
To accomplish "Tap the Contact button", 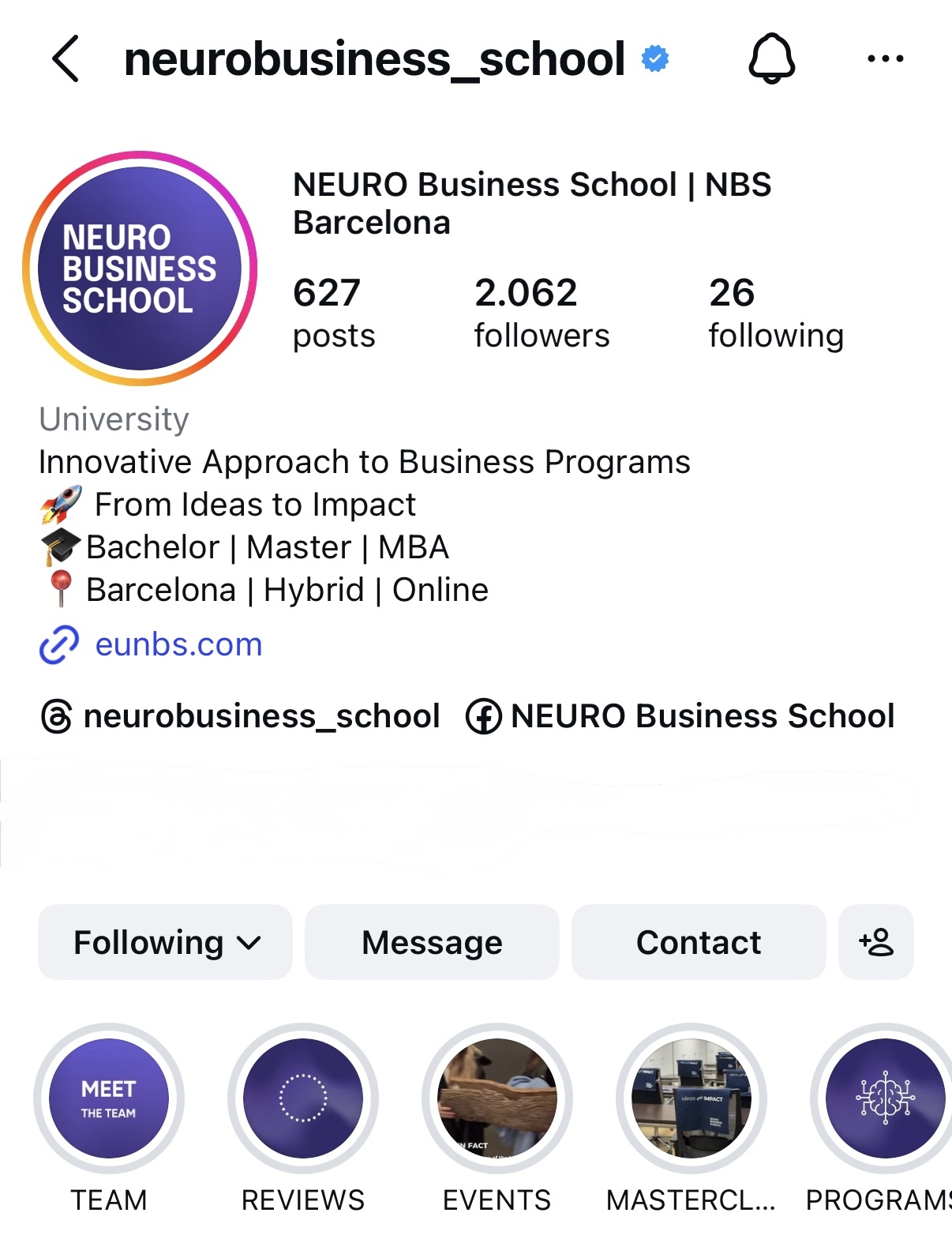I will tap(699, 942).
